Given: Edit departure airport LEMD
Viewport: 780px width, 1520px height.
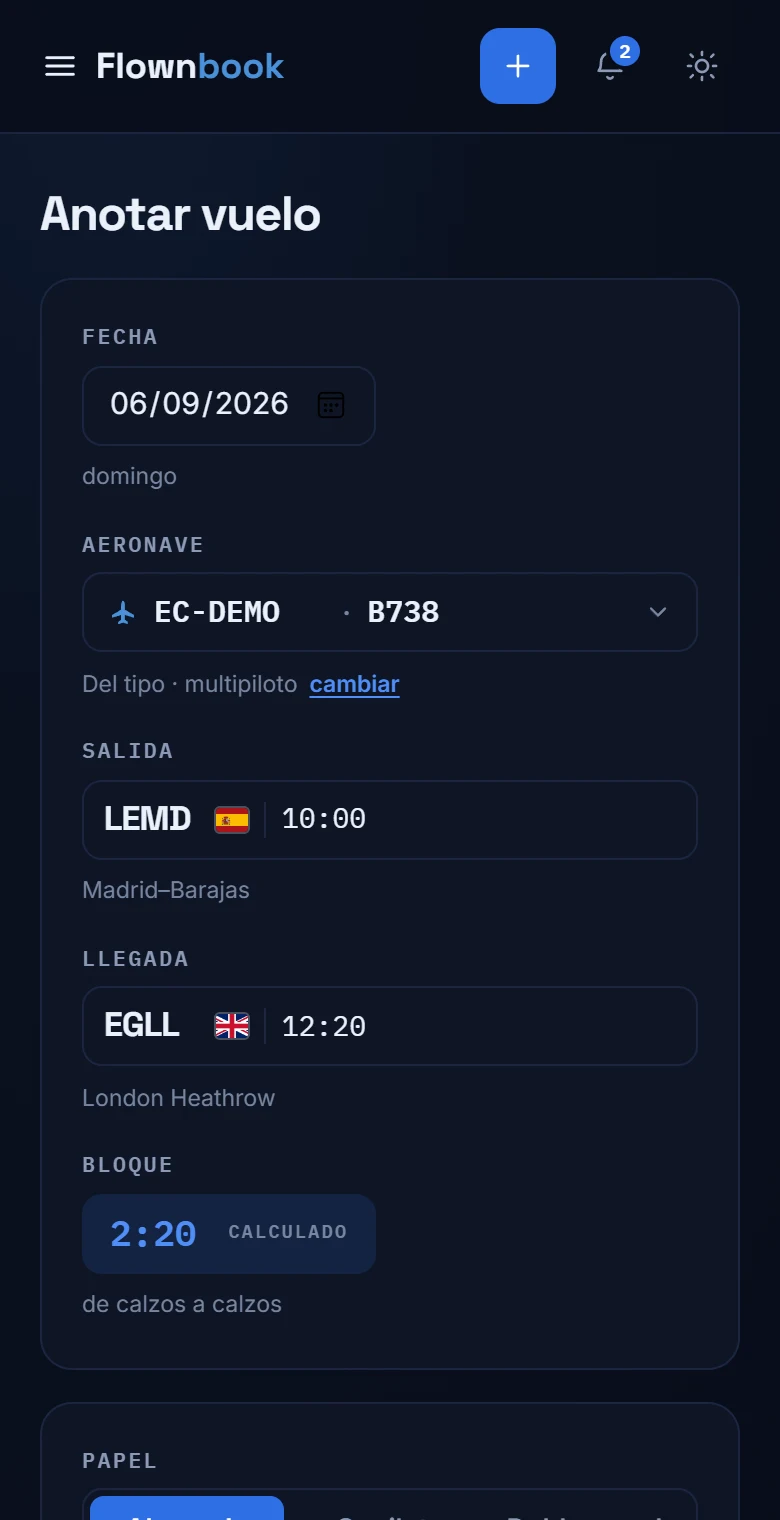Looking at the screenshot, I should [x=147, y=819].
